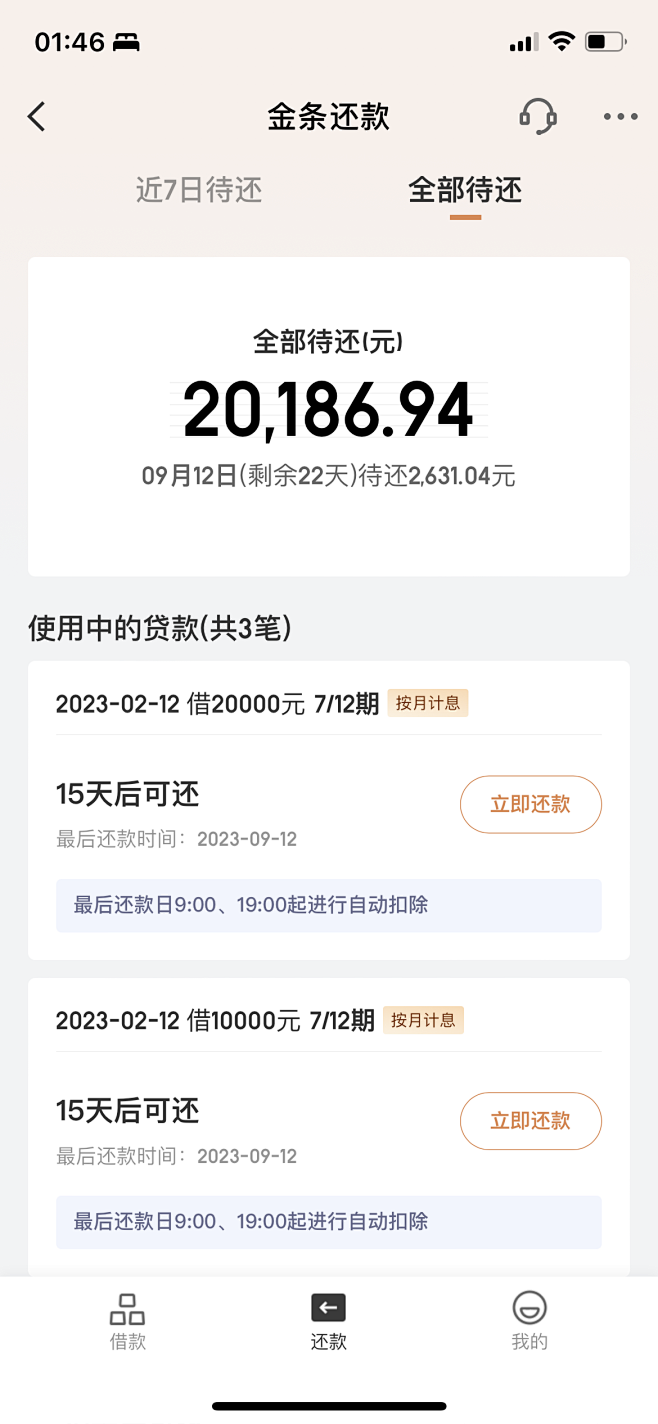This screenshot has height=1424, width=658.
Task: Tap 立即还款 for the 20000元 loan
Action: [530, 804]
